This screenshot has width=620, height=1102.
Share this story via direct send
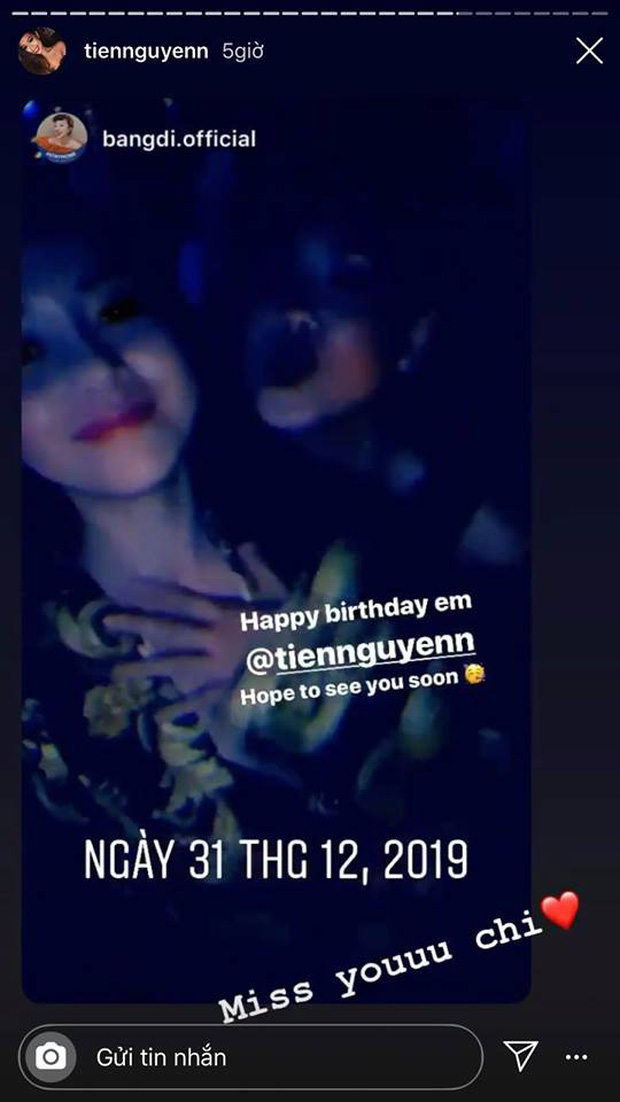coord(520,1055)
